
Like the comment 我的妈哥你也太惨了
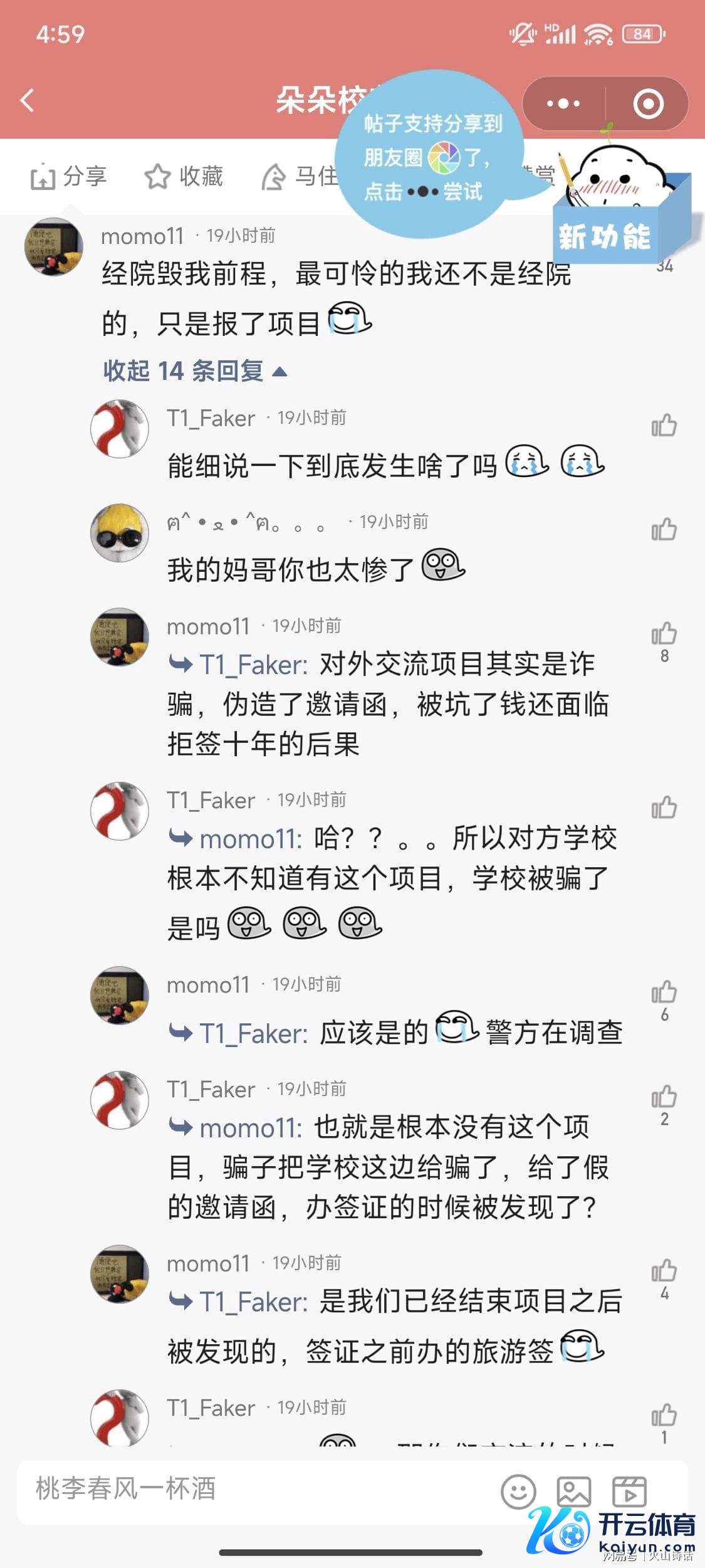coord(664,530)
